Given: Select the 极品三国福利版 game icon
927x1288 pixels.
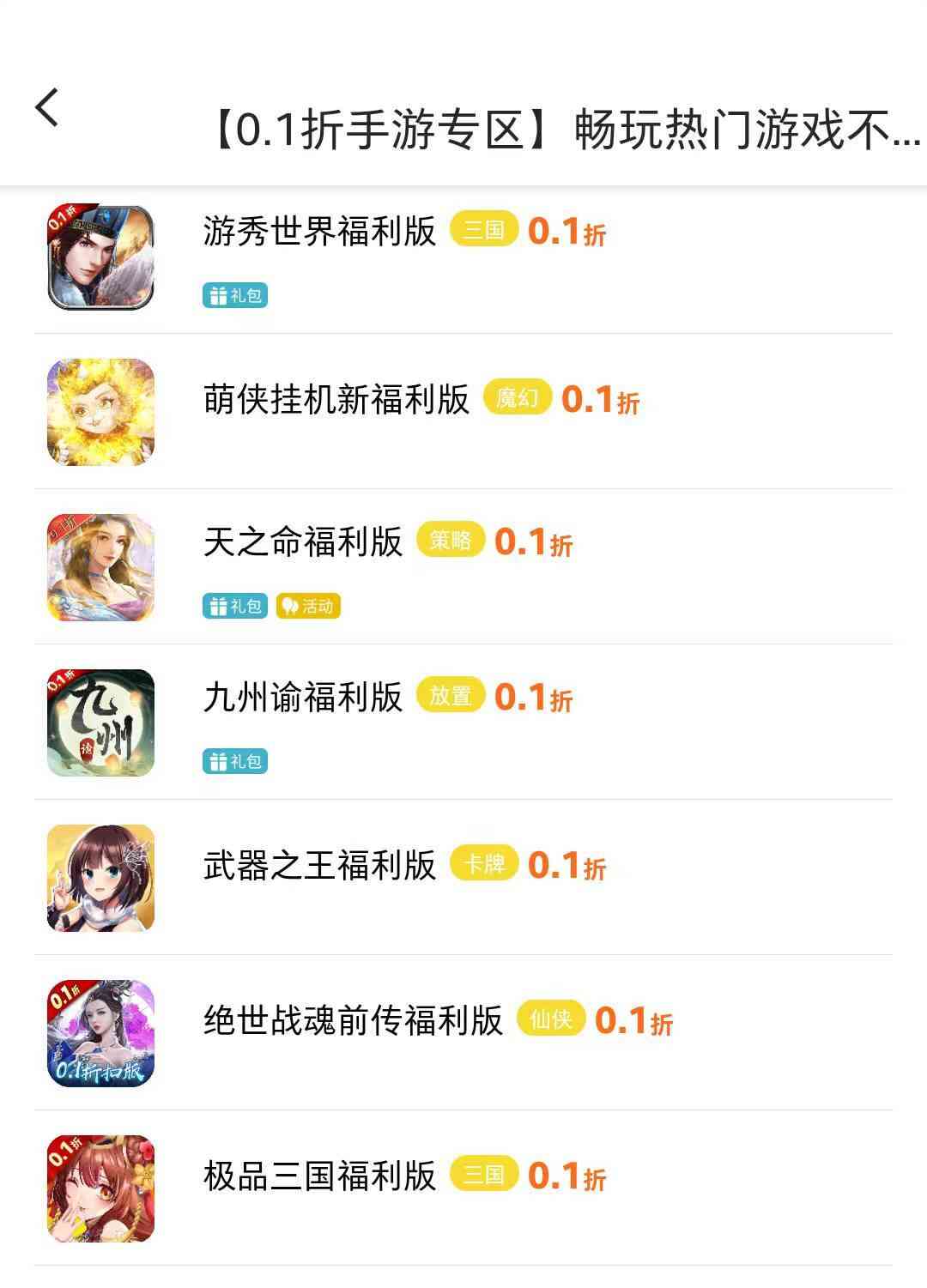Looking at the screenshot, I should (x=100, y=1185).
